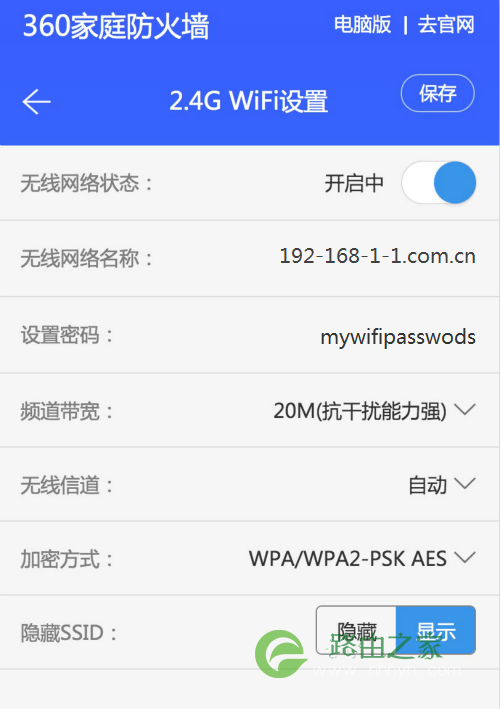Open the 电脑版 desktop version link
Viewport: 500px width, 709px height.
tap(363, 25)
